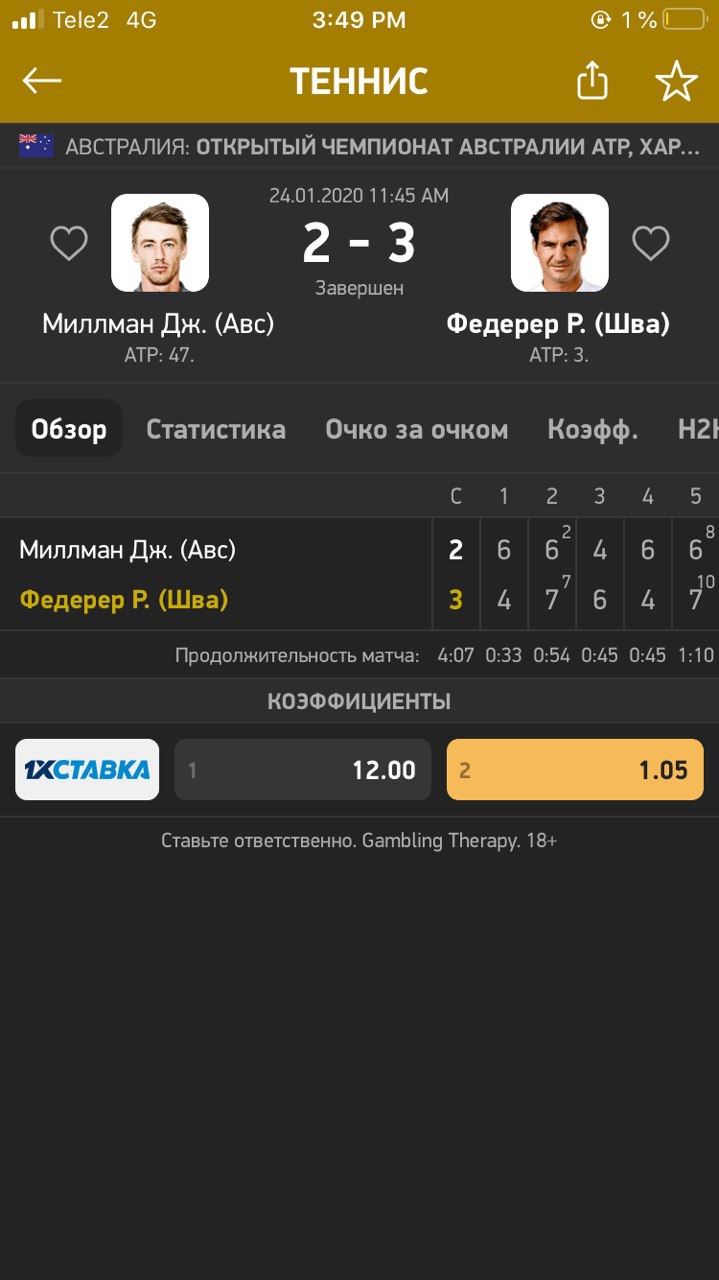
Task: Switch to the Статистика tab
Action: pyautogui.click(x=216, y=429)
